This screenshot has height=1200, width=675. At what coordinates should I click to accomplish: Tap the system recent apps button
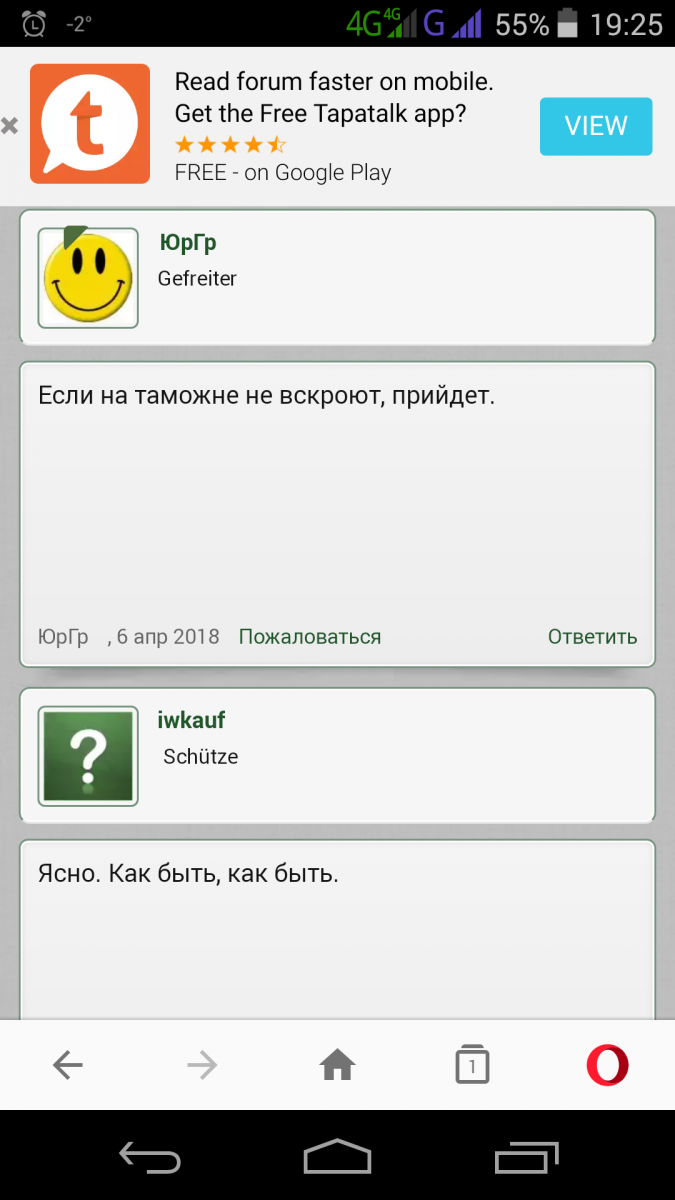(526, 1158)
